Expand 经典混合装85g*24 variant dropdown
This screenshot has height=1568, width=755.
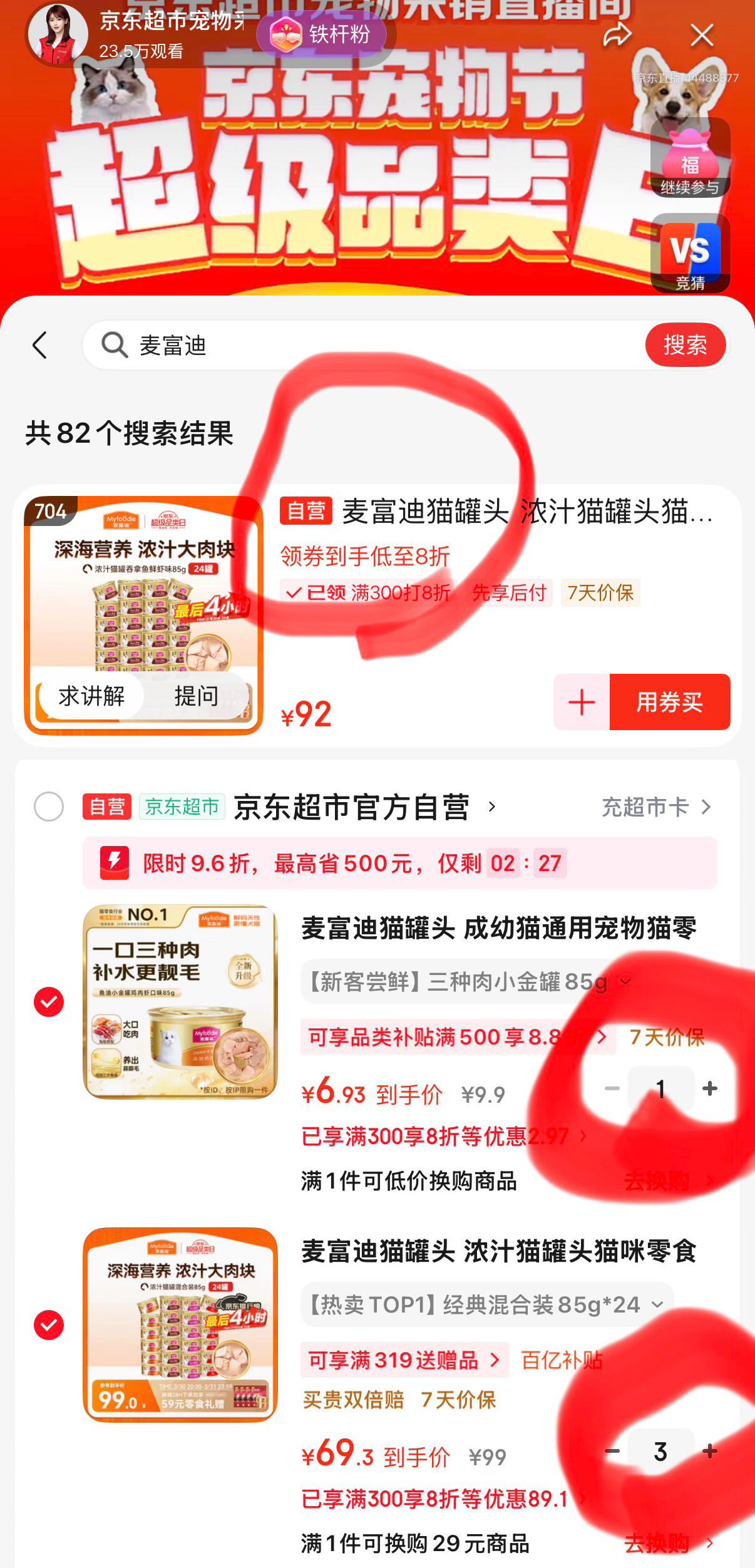[x=657, y=1304]
